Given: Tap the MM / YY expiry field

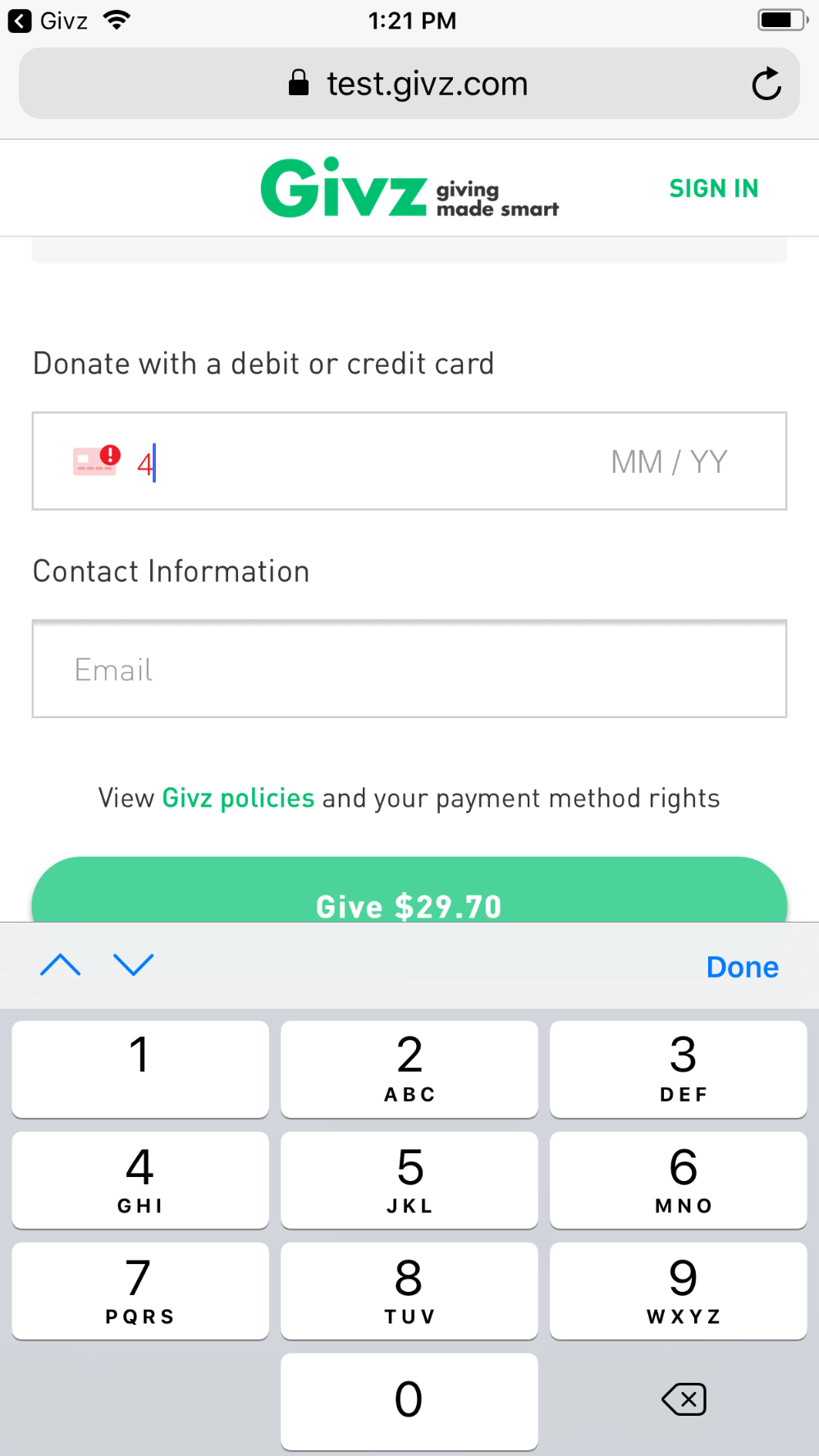Looking at the screenshot, I should tap(669, 462).
